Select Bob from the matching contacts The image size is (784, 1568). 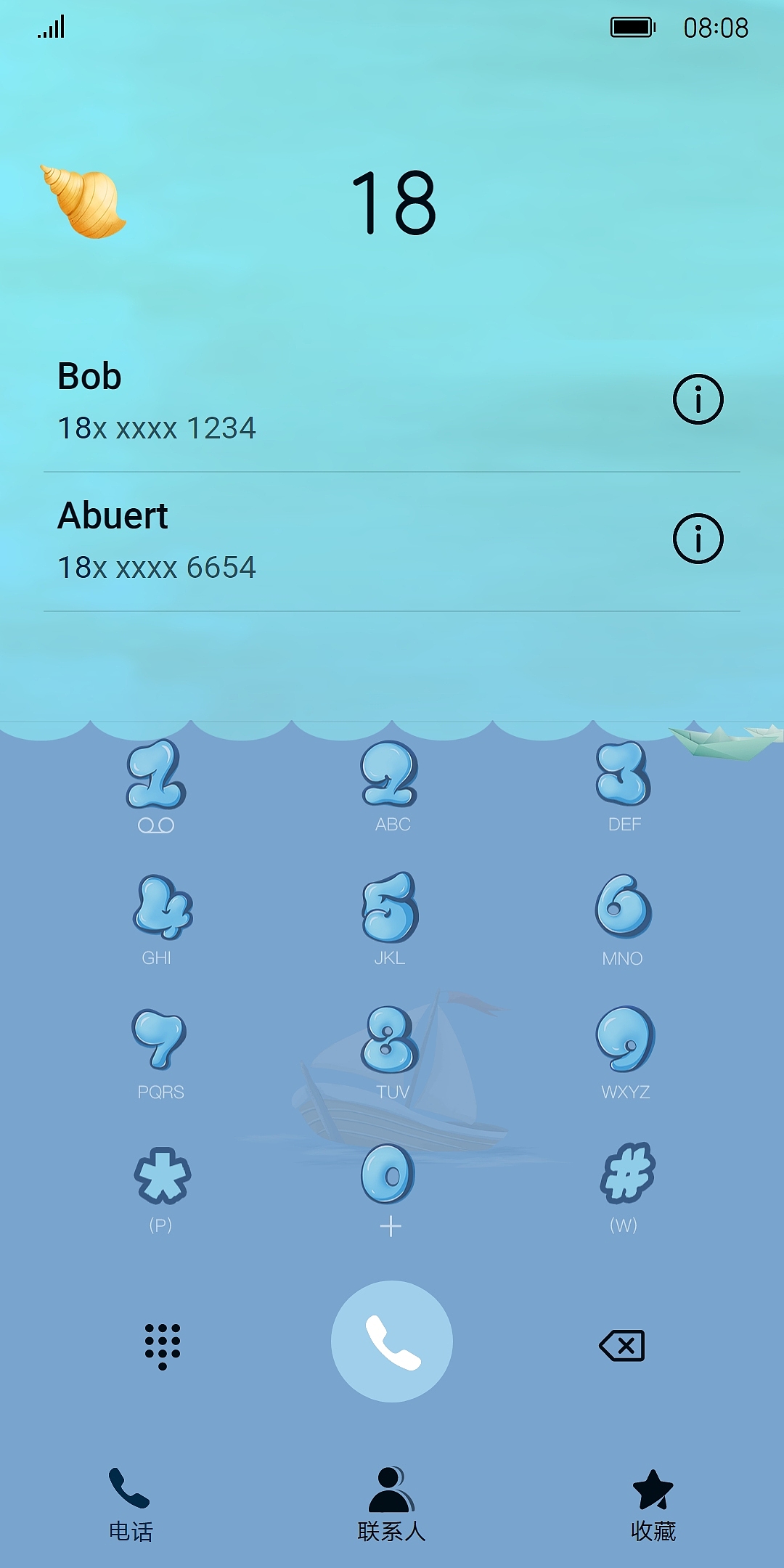tap(290, 401)
